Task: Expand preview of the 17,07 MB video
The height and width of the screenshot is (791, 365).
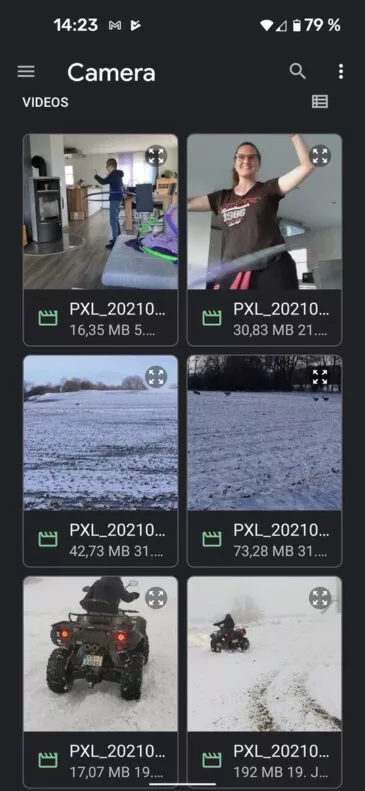Action: (x=156, y=598)
